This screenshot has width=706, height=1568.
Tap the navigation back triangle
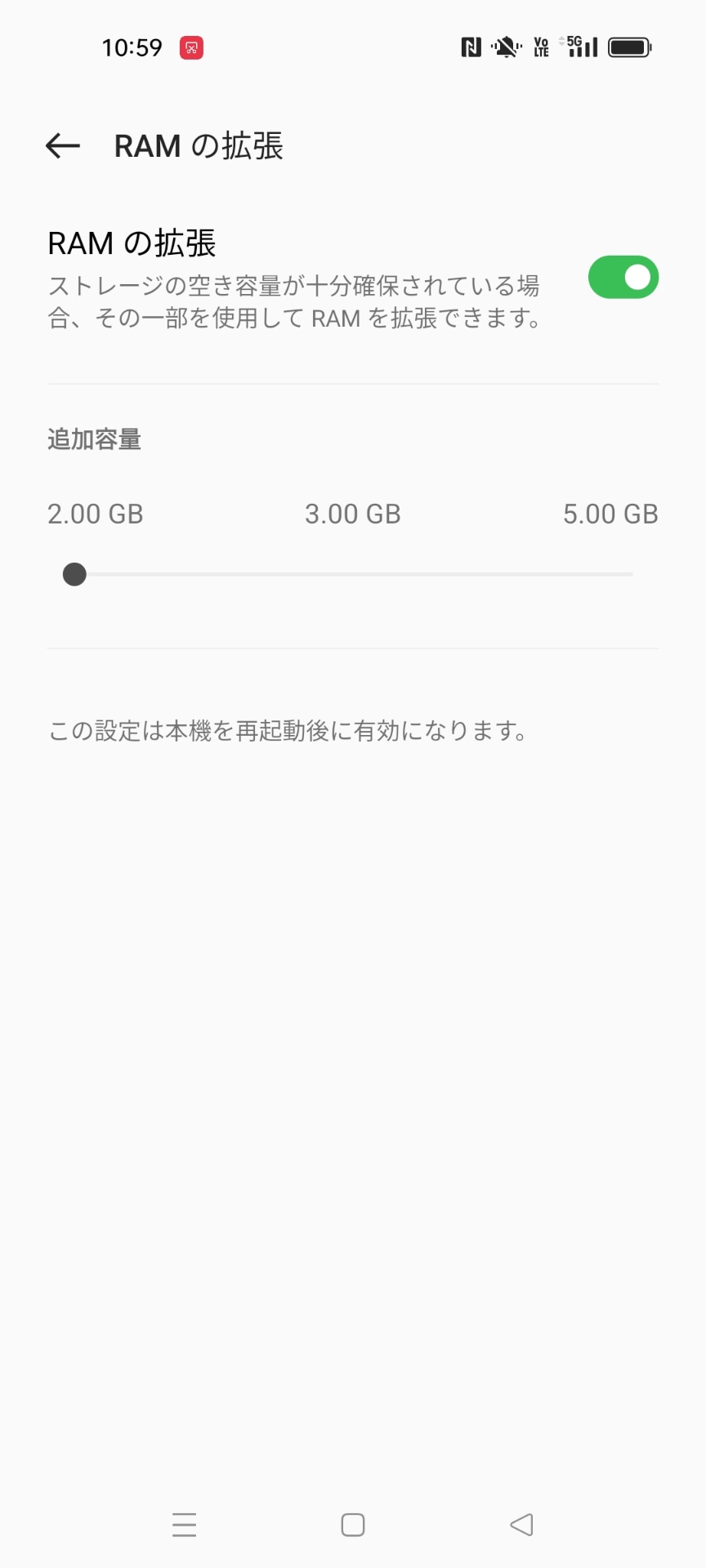click(x=521, y=1525)
